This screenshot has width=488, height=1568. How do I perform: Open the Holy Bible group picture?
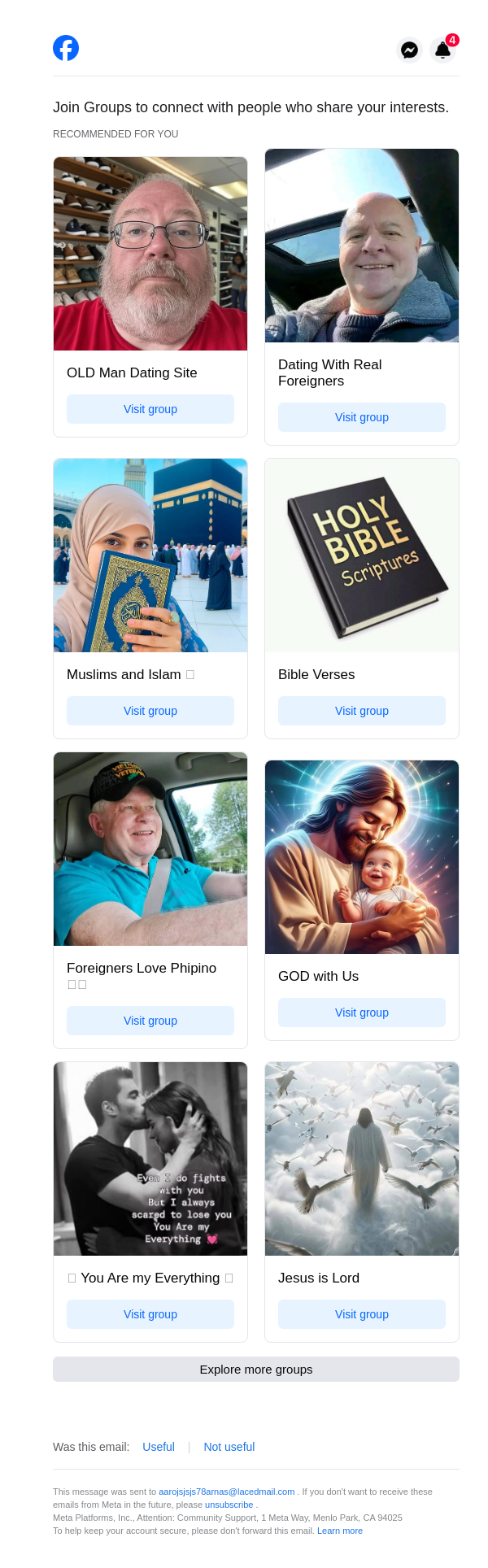[x=362, y=555]
